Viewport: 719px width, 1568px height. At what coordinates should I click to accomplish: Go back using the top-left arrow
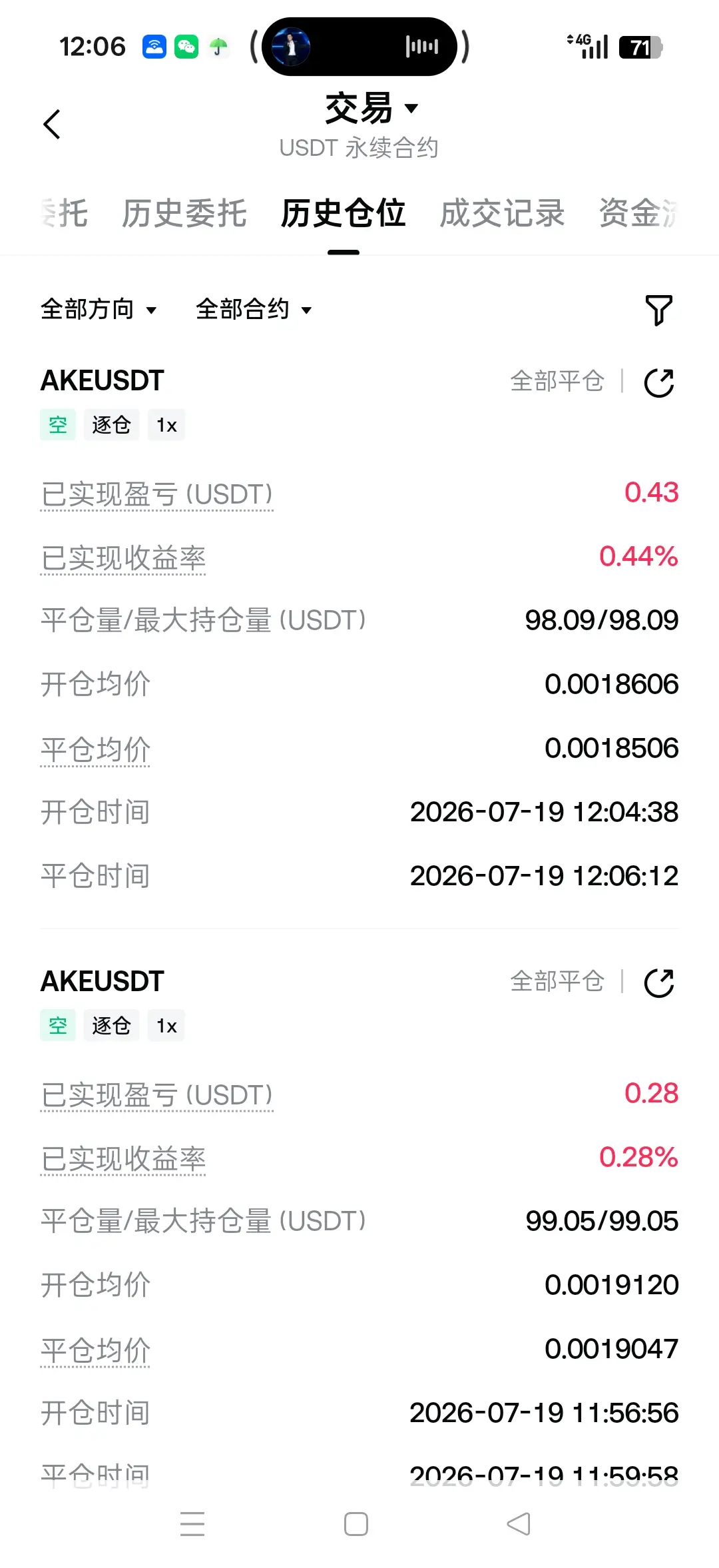52,125
